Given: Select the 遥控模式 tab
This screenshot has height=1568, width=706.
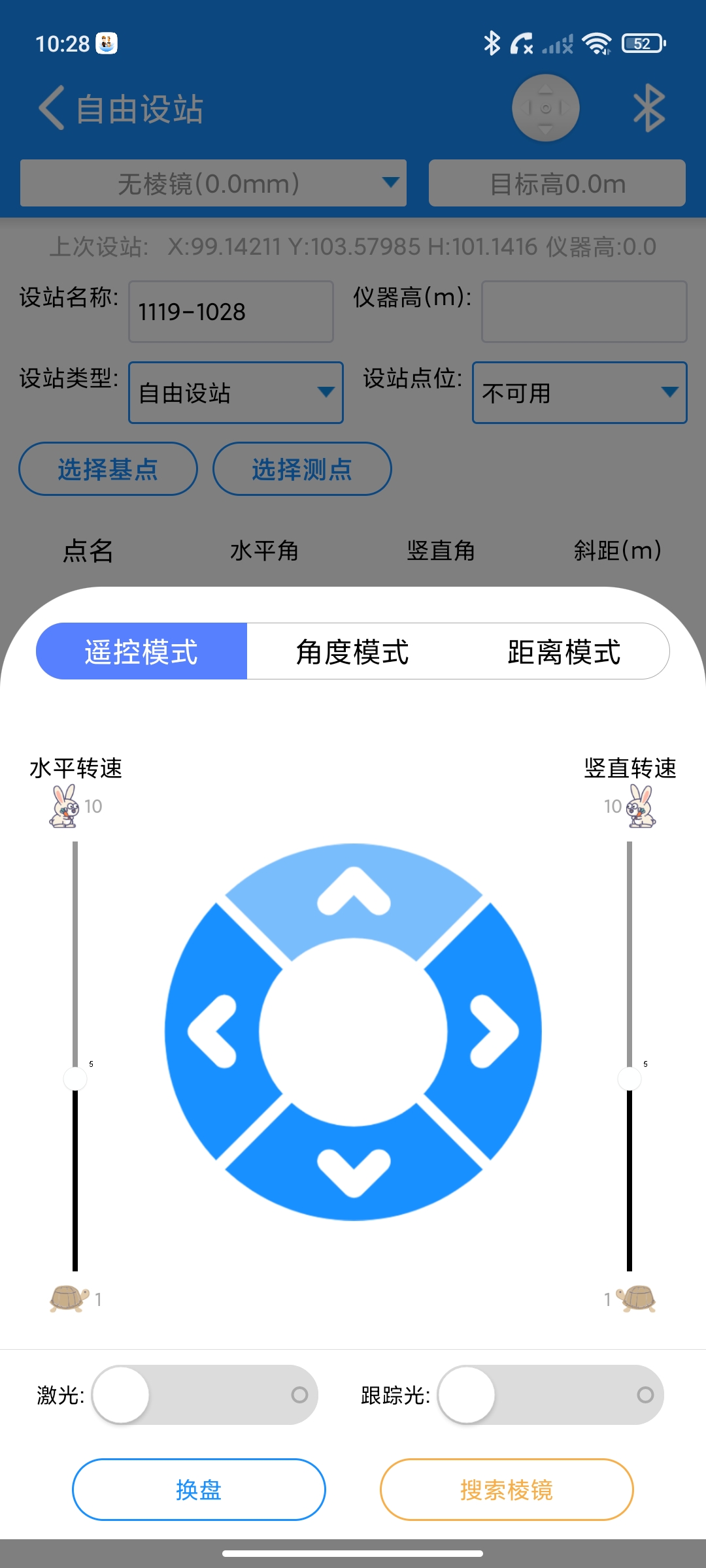Looking at the screenshot, I should pos(141,652).
